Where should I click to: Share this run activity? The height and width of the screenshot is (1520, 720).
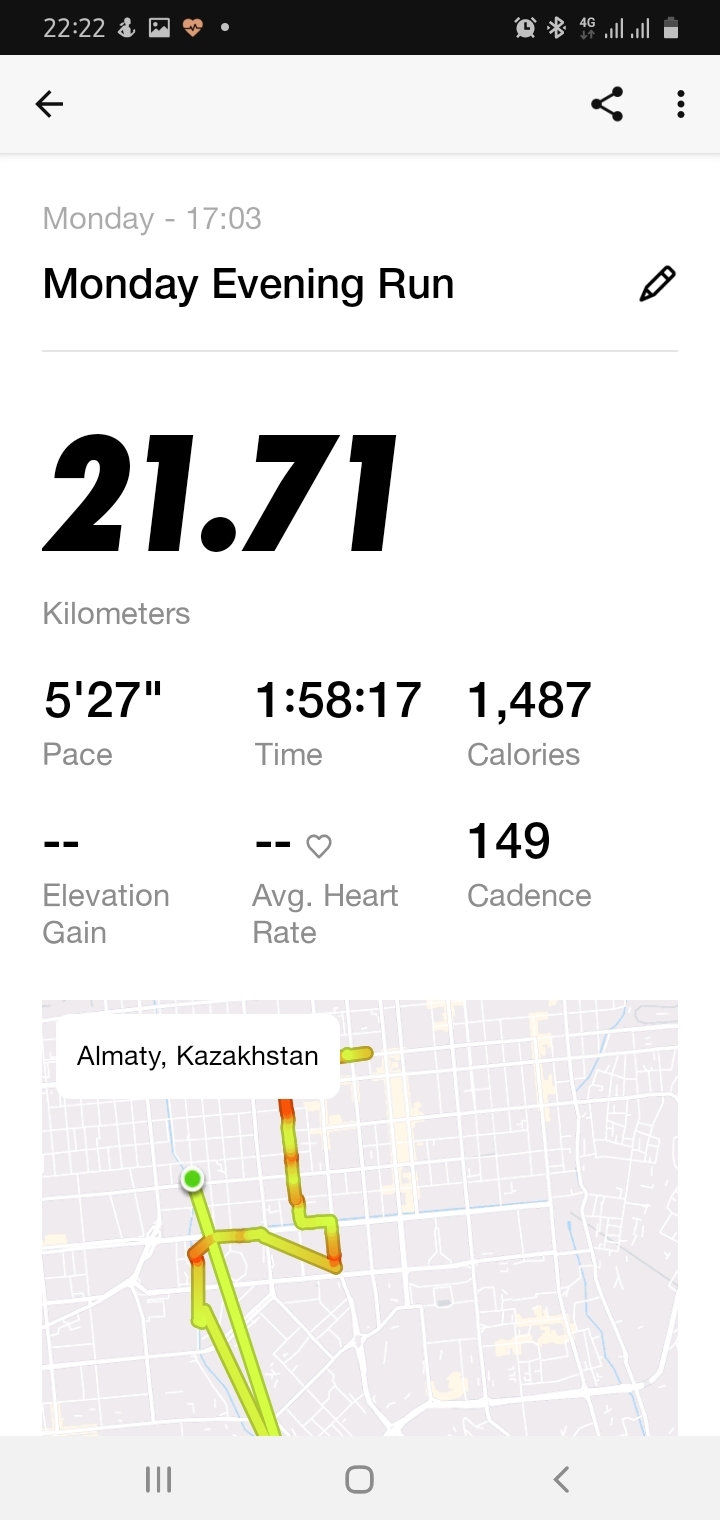tap(607, 104)
